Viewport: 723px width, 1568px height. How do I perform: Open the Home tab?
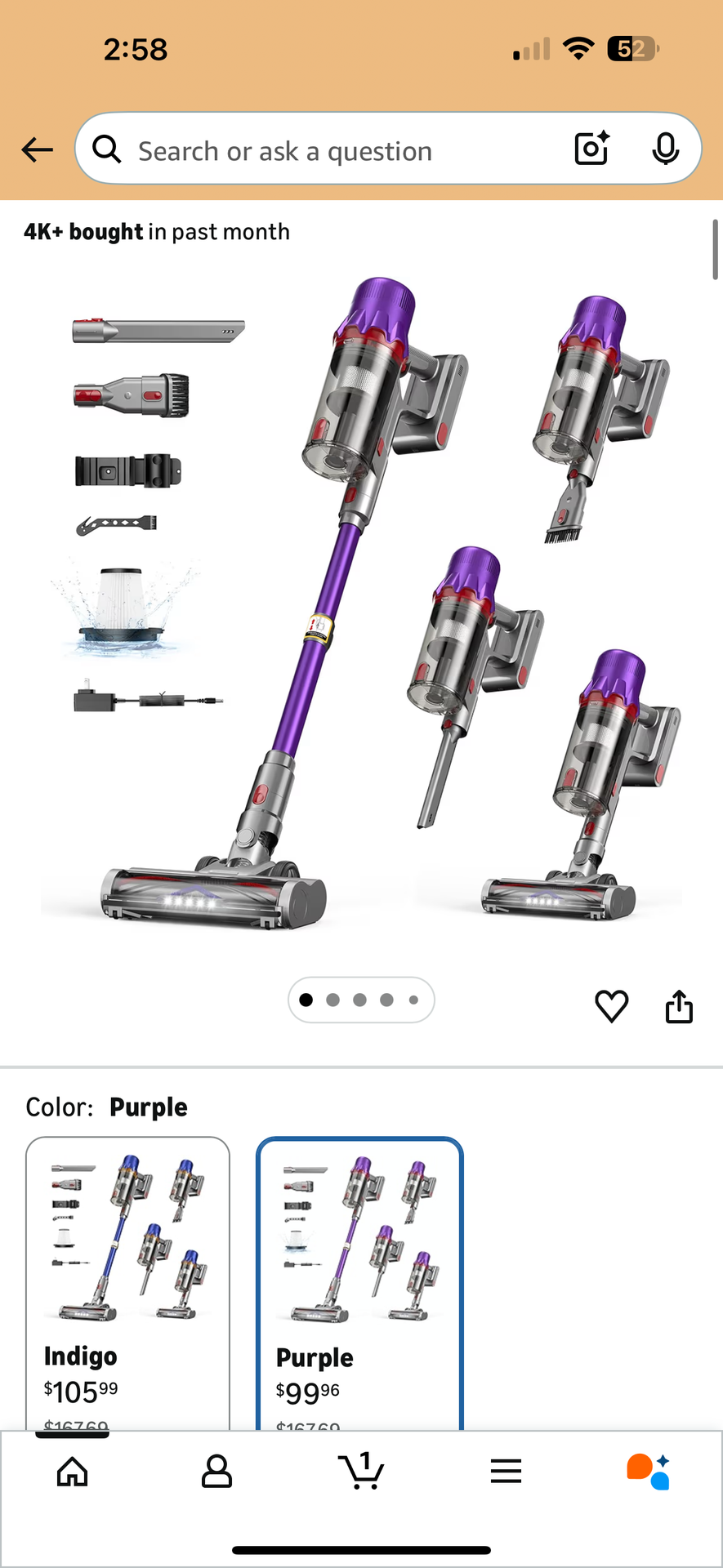[x=73, y=1472]
